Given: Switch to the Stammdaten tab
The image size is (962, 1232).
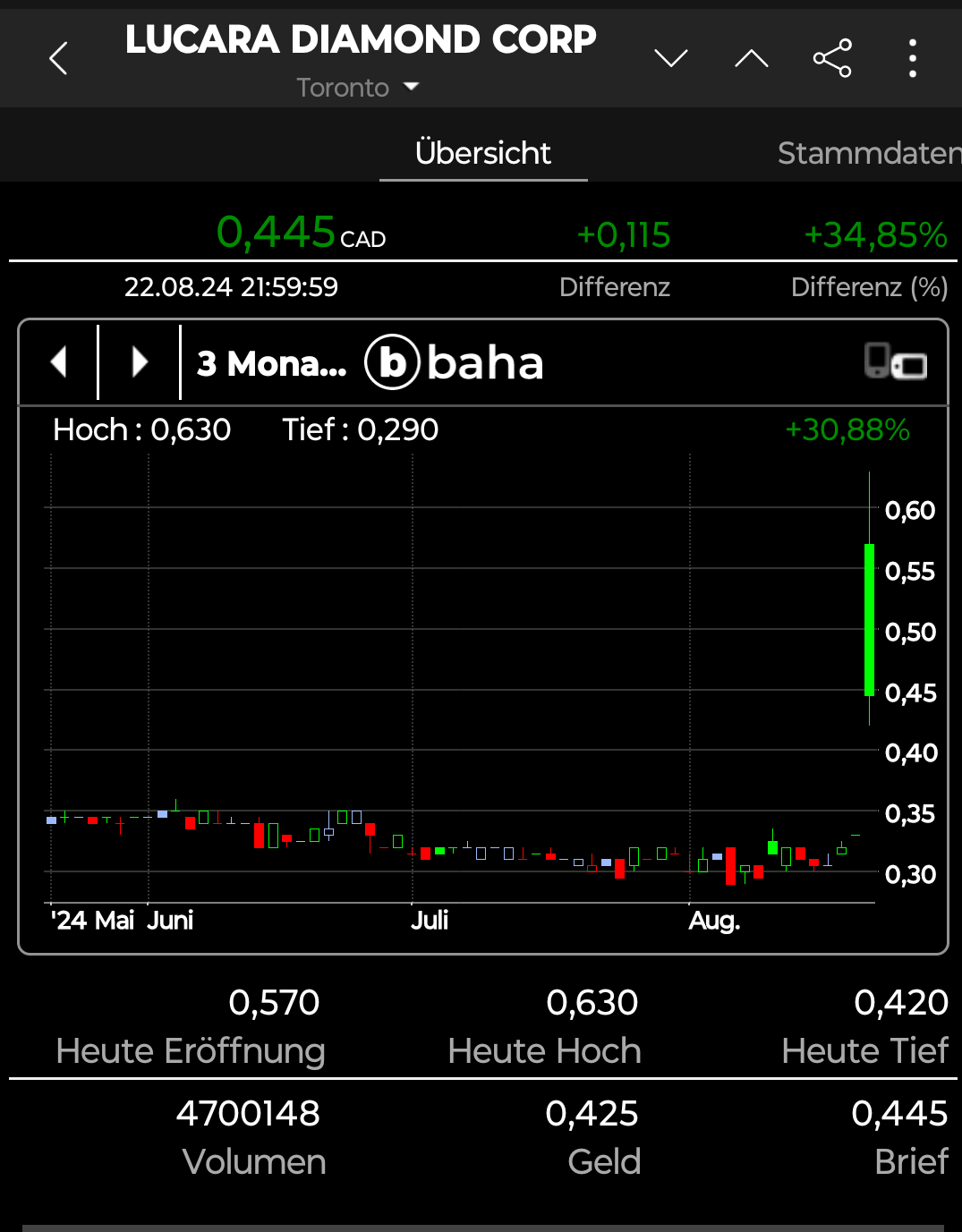Looking at the screenshot, I should point(866,153).
